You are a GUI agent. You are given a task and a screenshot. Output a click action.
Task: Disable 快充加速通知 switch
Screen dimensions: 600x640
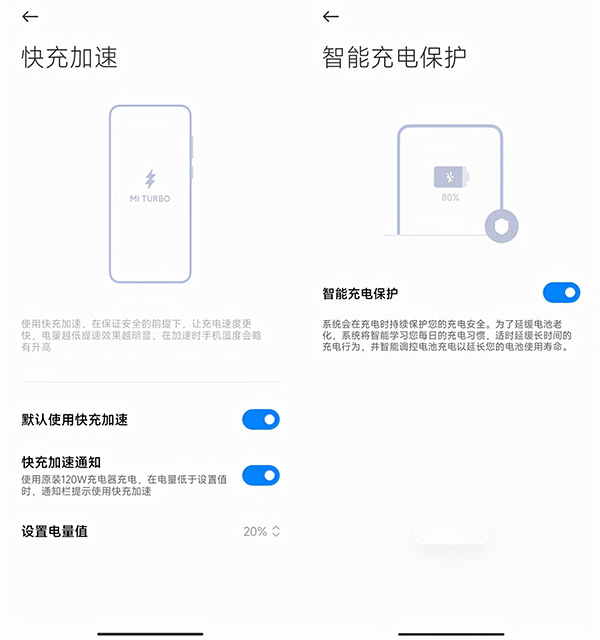click(x=260, y=475)
